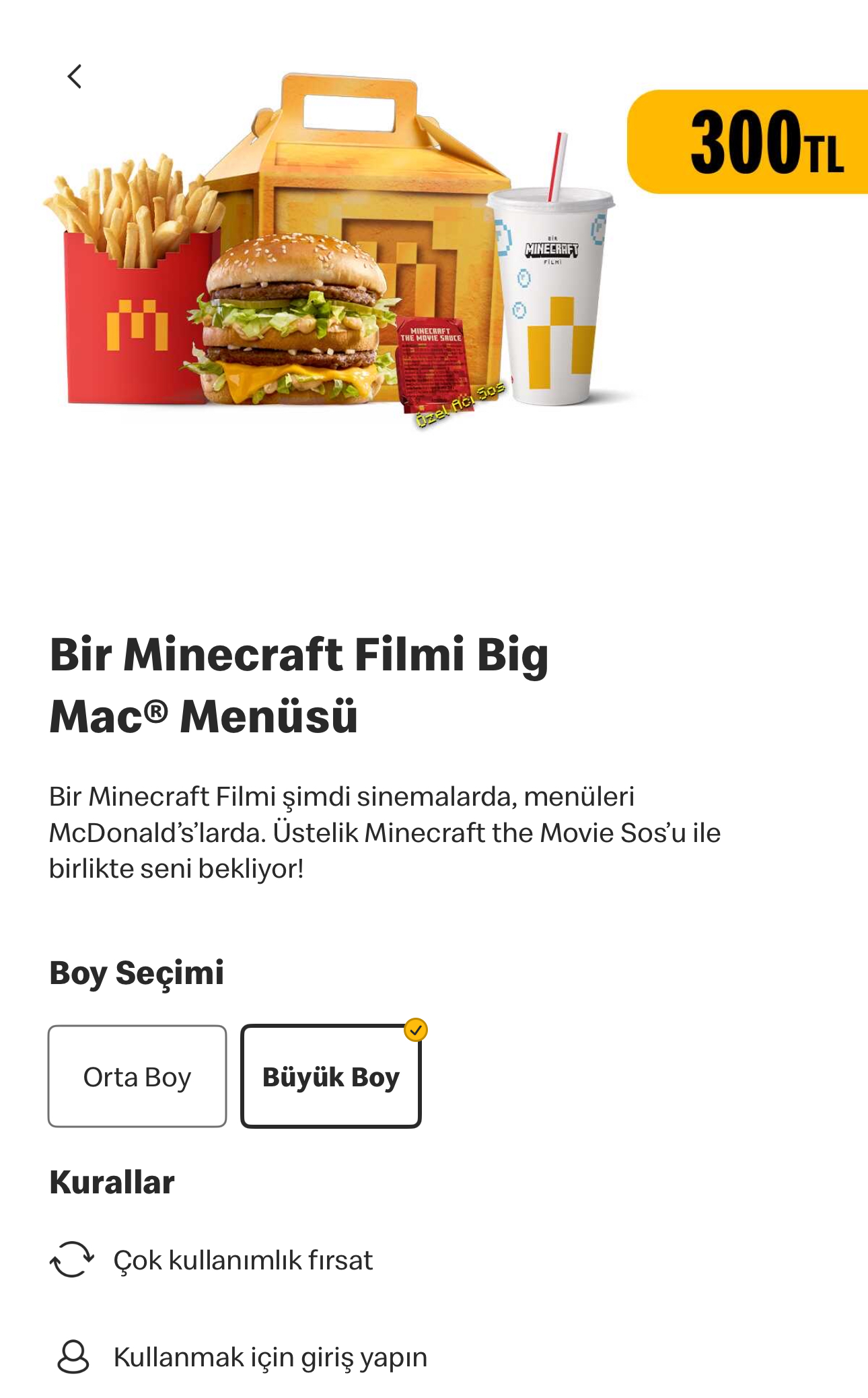Go back using the top-left arrow

(75, 77)
